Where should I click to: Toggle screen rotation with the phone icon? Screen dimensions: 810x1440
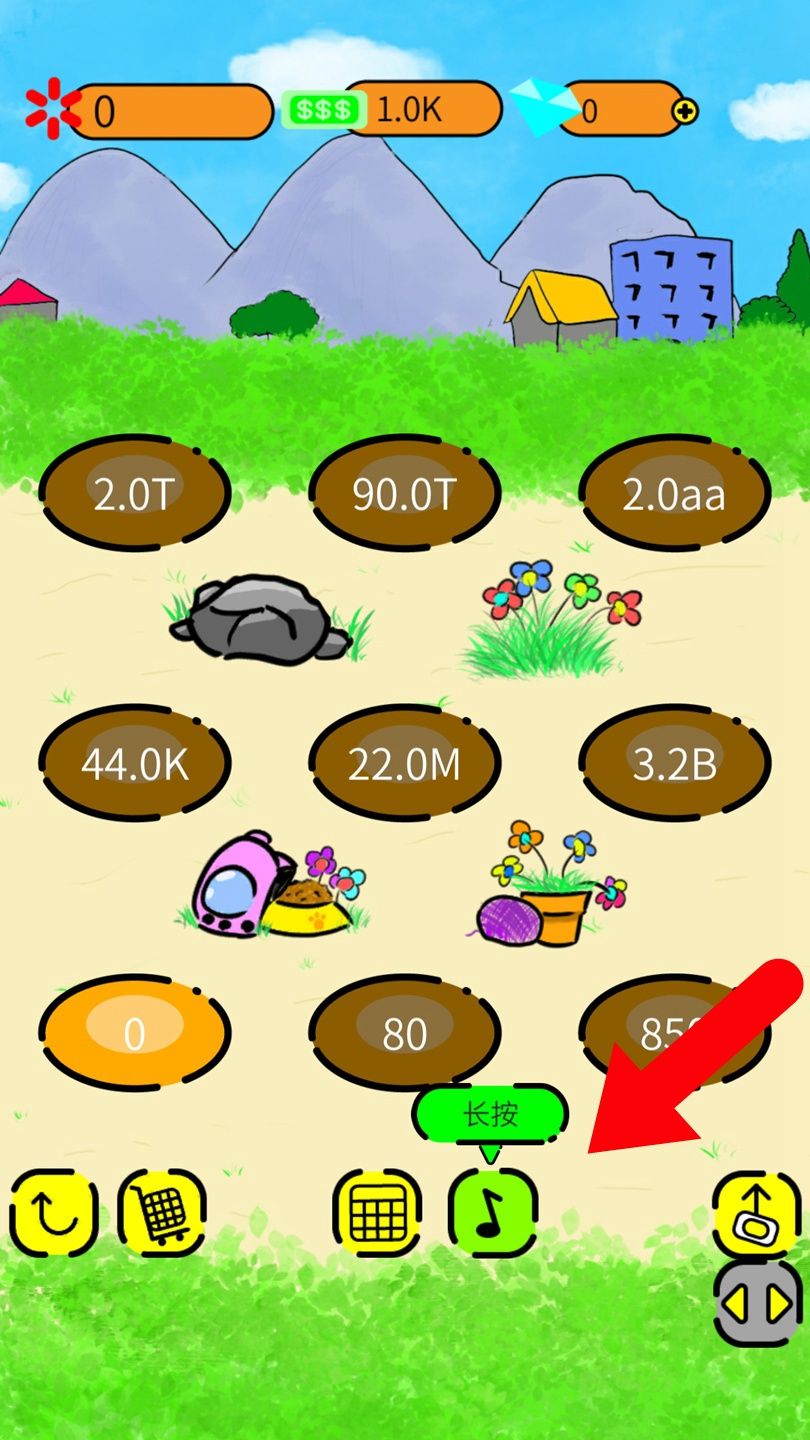click(755, 1212)
